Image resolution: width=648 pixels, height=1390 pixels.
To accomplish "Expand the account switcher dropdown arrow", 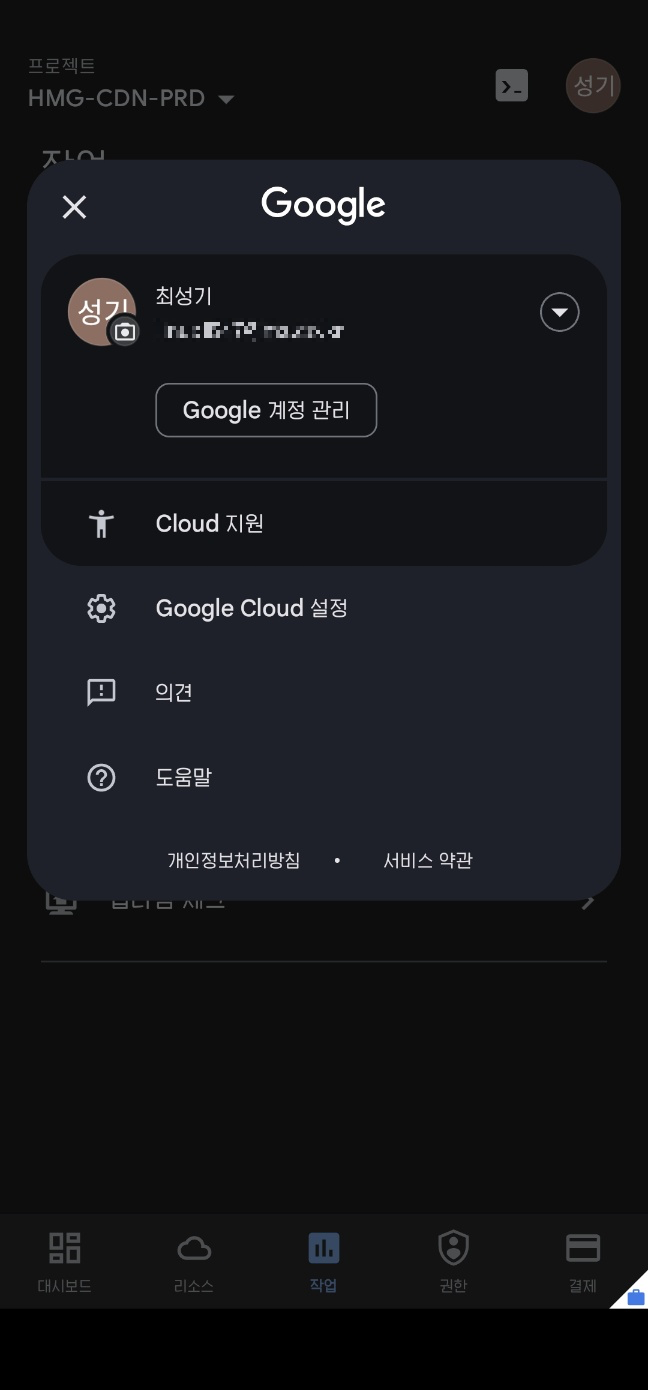I will (x=559, y=312).
